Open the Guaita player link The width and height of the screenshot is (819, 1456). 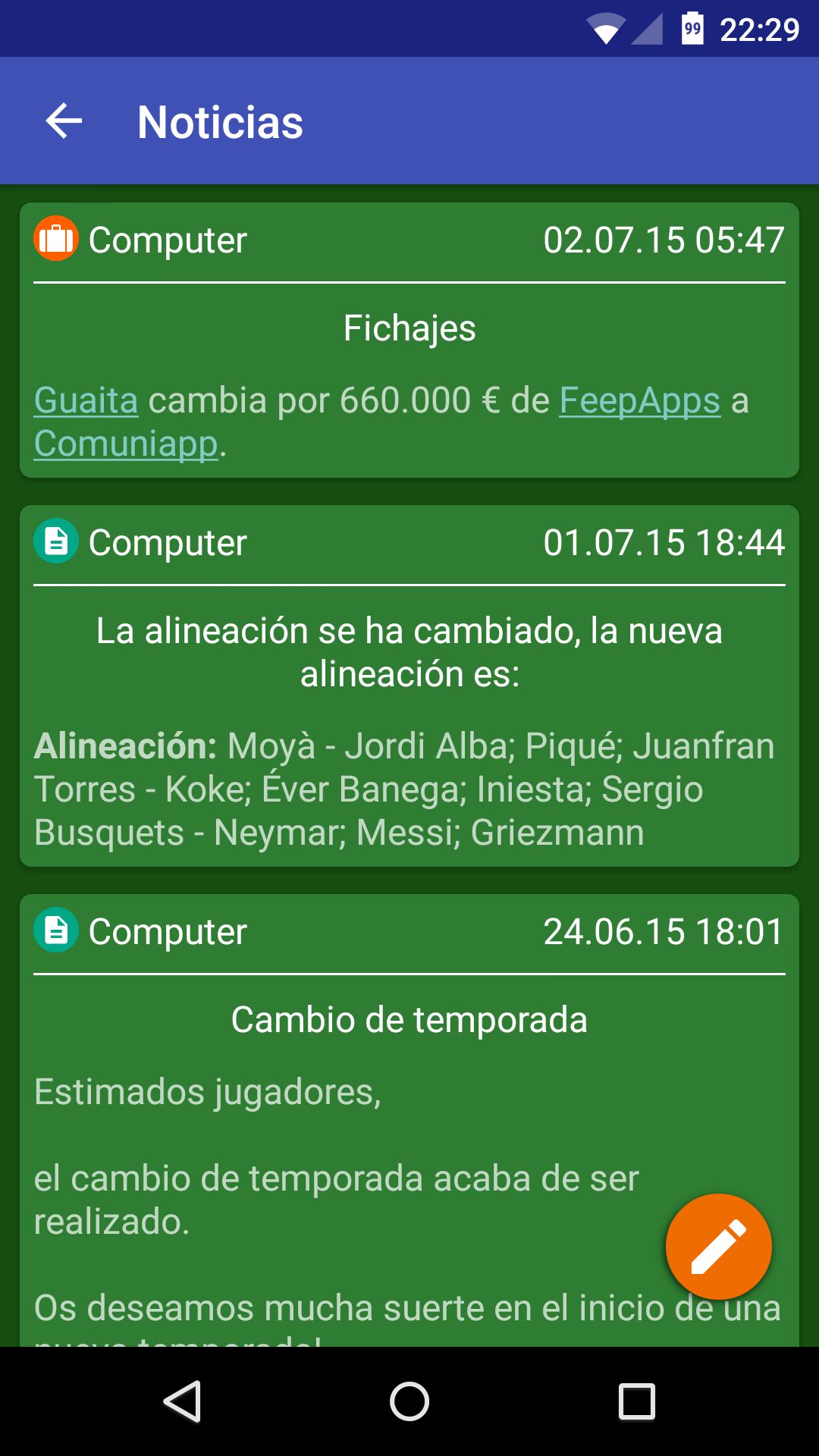[86, 400]
